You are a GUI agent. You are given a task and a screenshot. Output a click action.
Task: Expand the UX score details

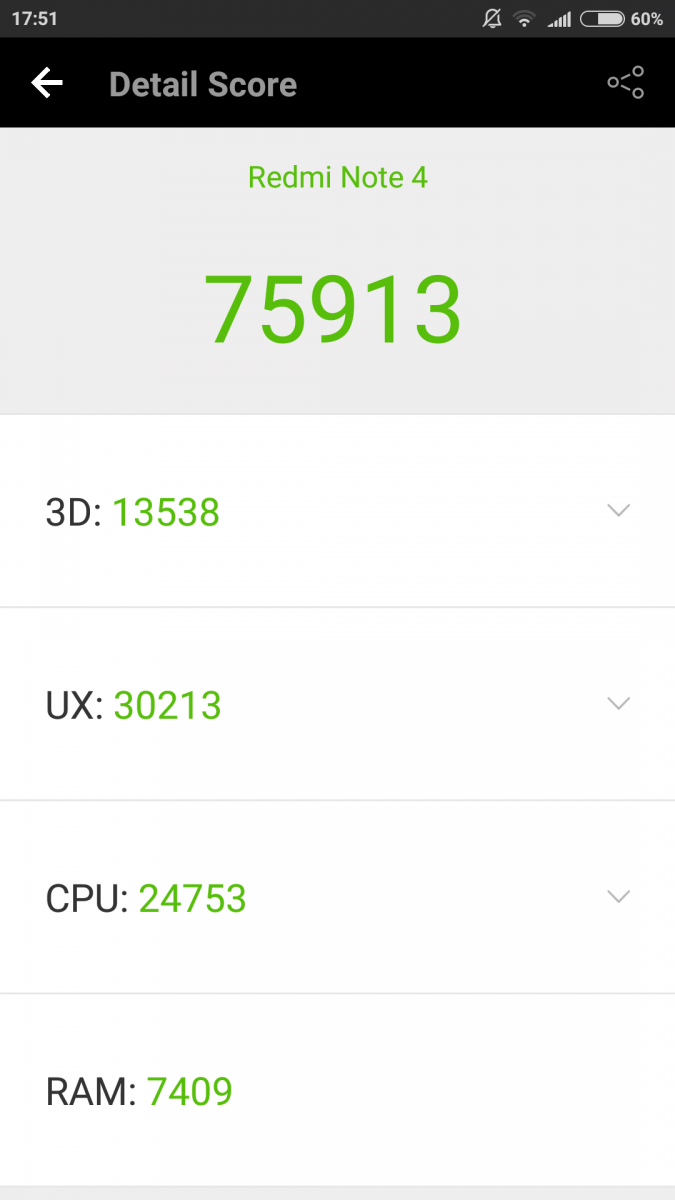(619, 704)
